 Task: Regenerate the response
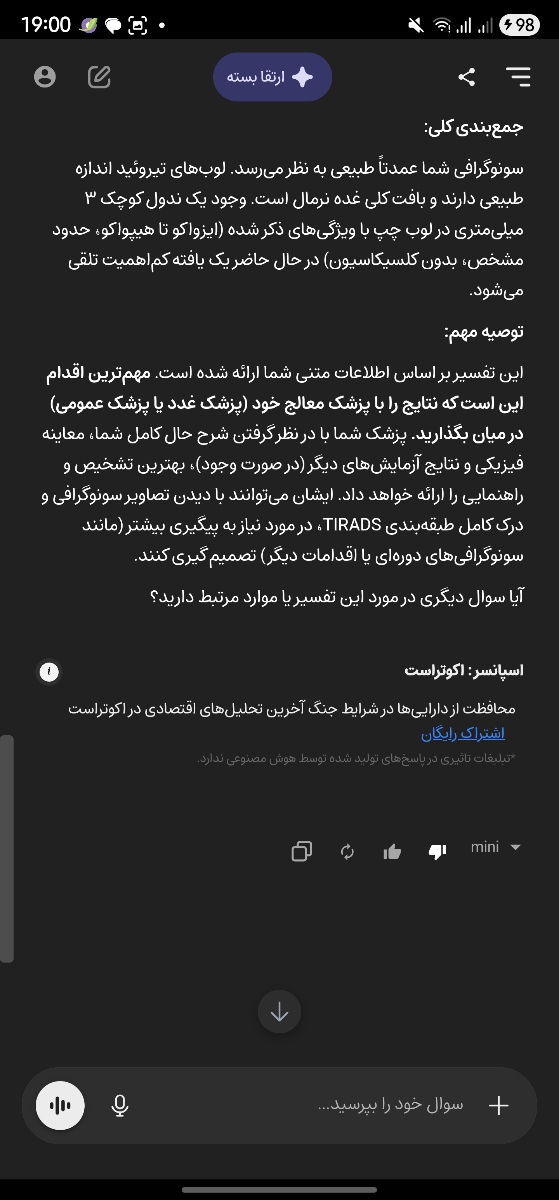click(x=347, y=851)
